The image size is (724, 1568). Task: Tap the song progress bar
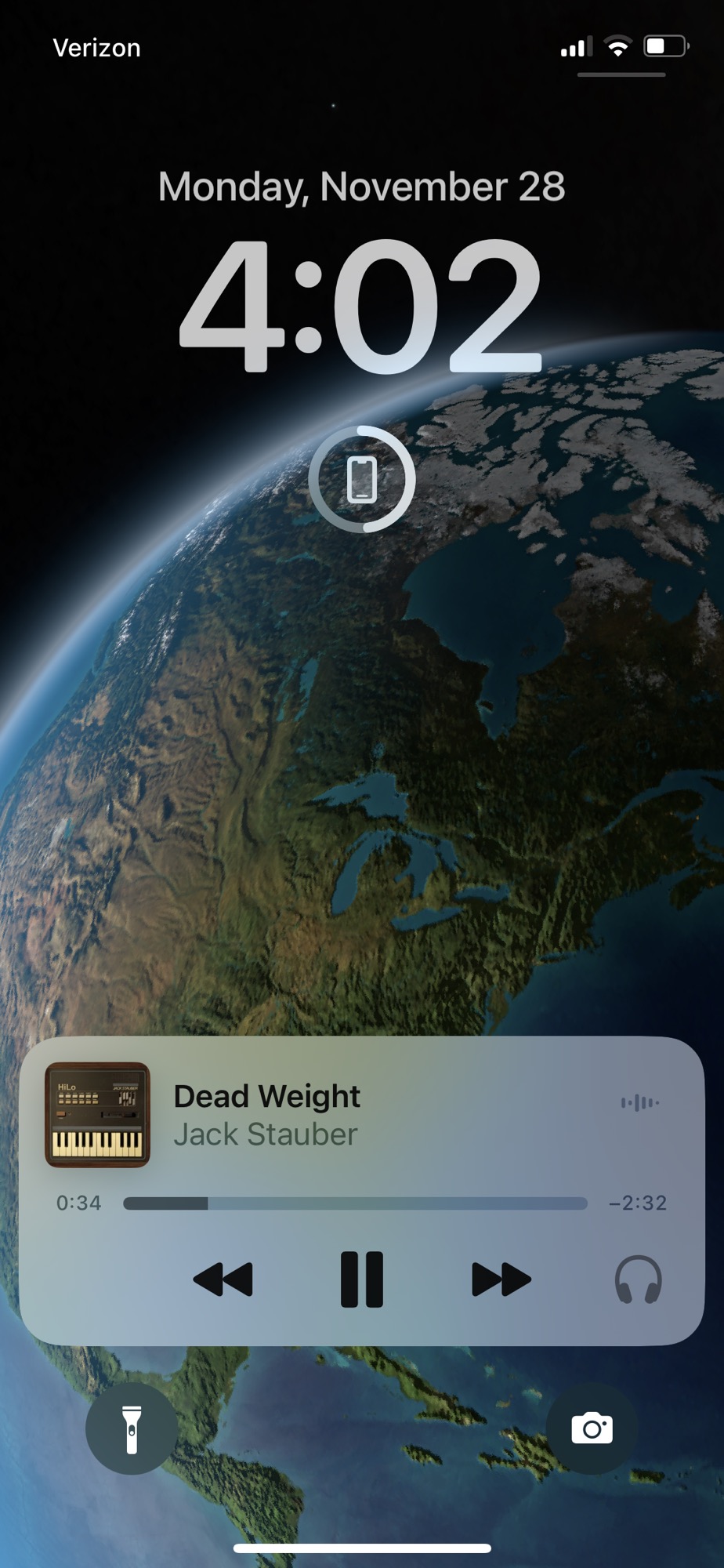(355, 1203)
